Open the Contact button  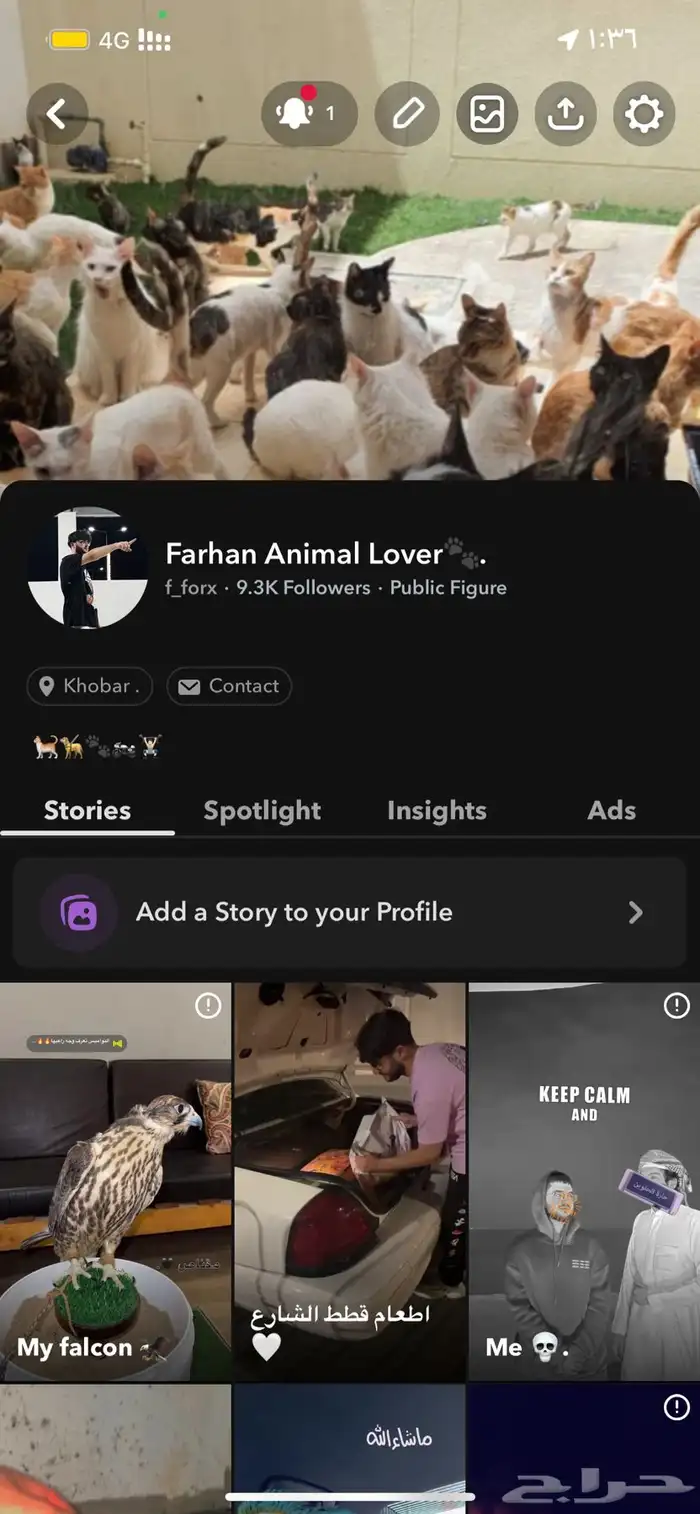pyautogui.click(x=229, y=686)
